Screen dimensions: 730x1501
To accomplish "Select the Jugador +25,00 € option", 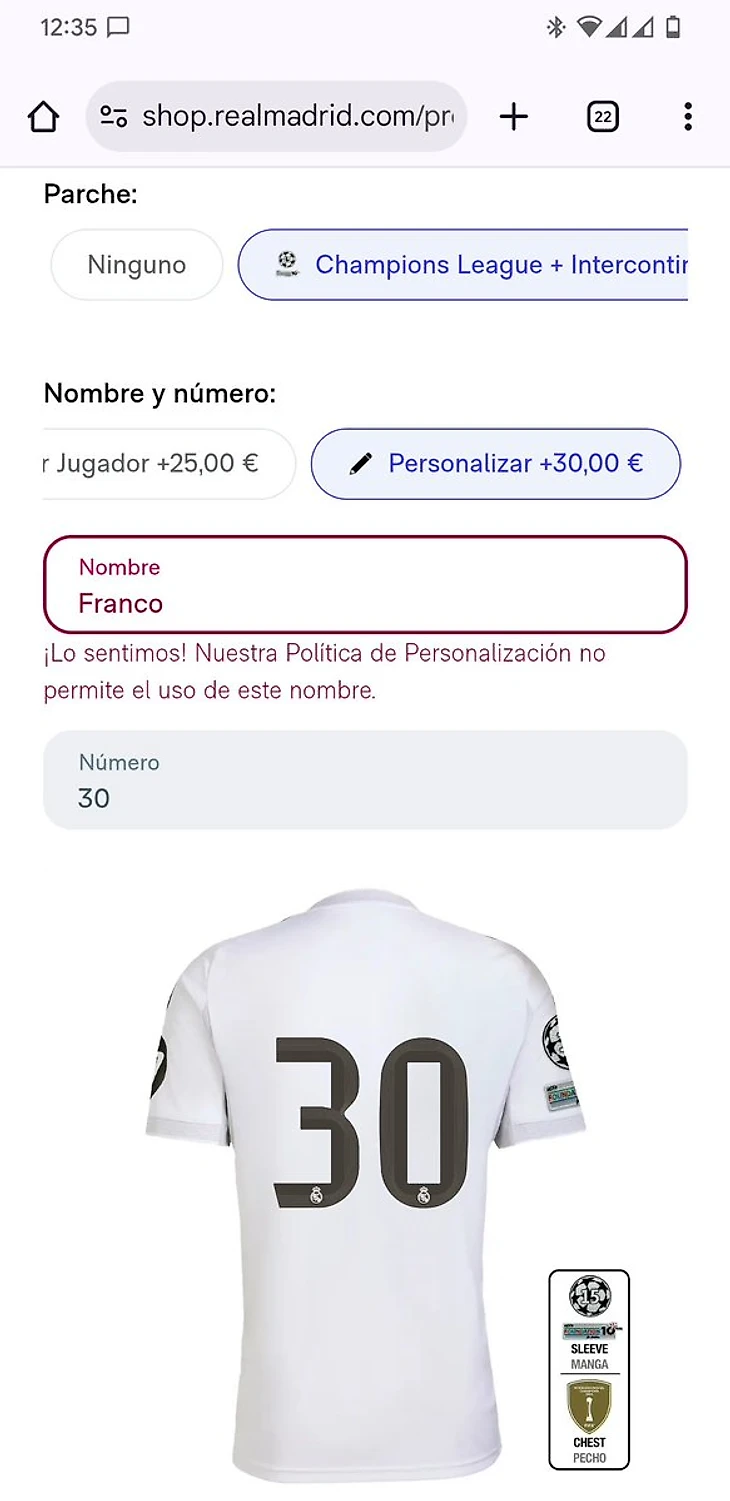I will point(160,464).
